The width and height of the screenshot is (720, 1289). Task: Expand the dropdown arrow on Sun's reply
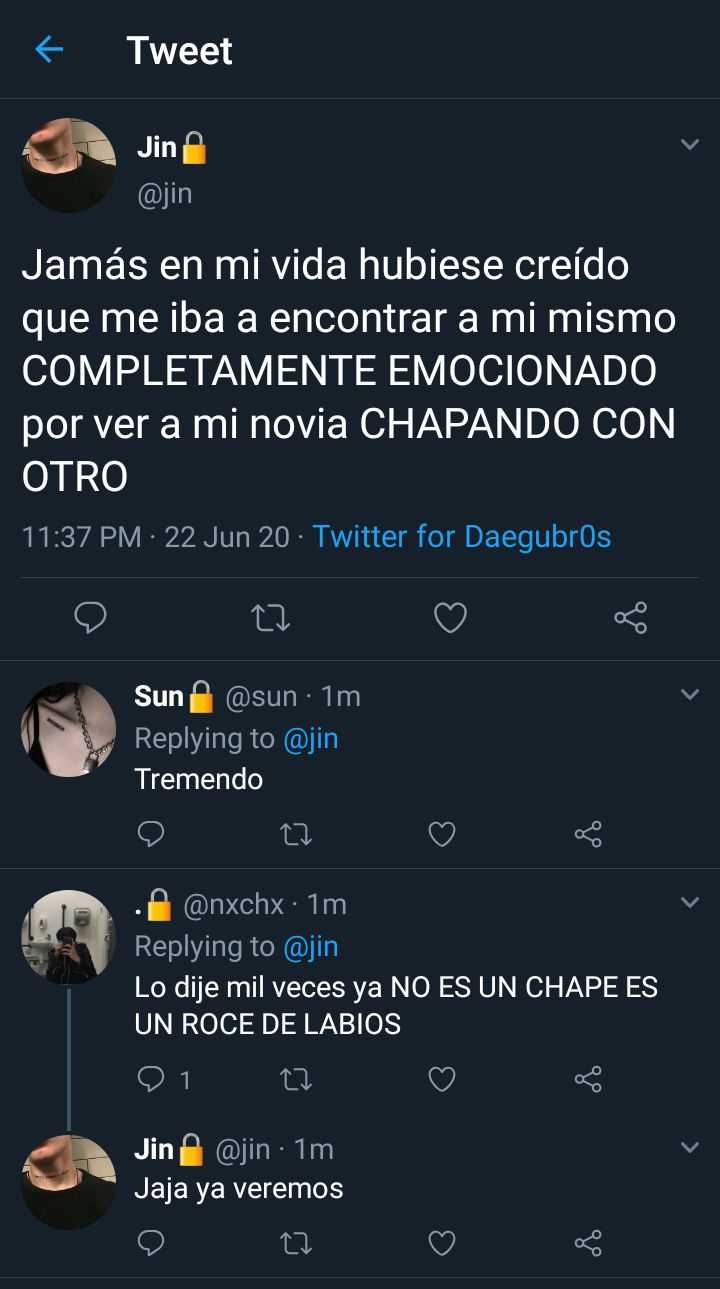[x=689, y=694]
